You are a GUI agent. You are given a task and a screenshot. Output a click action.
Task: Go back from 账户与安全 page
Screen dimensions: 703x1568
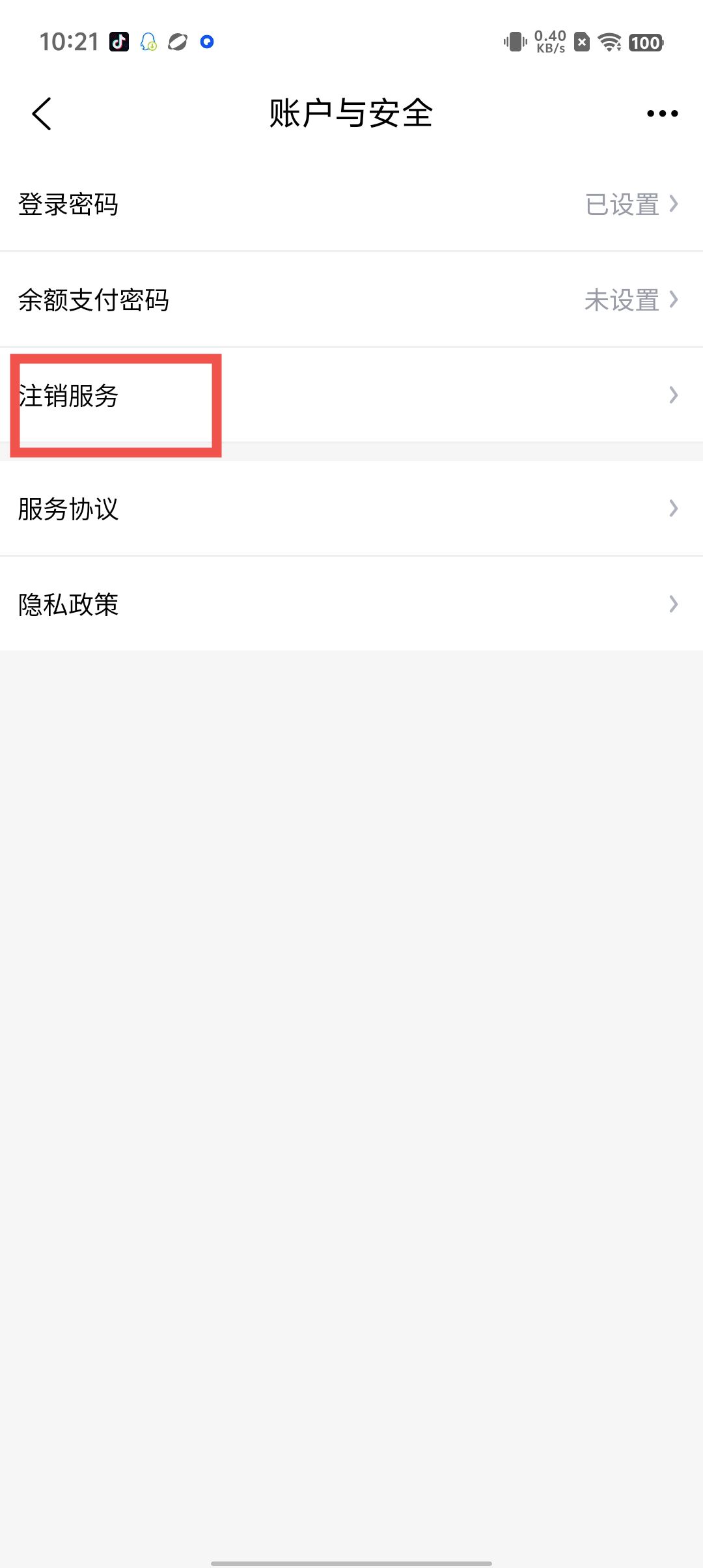coord(42,114)
